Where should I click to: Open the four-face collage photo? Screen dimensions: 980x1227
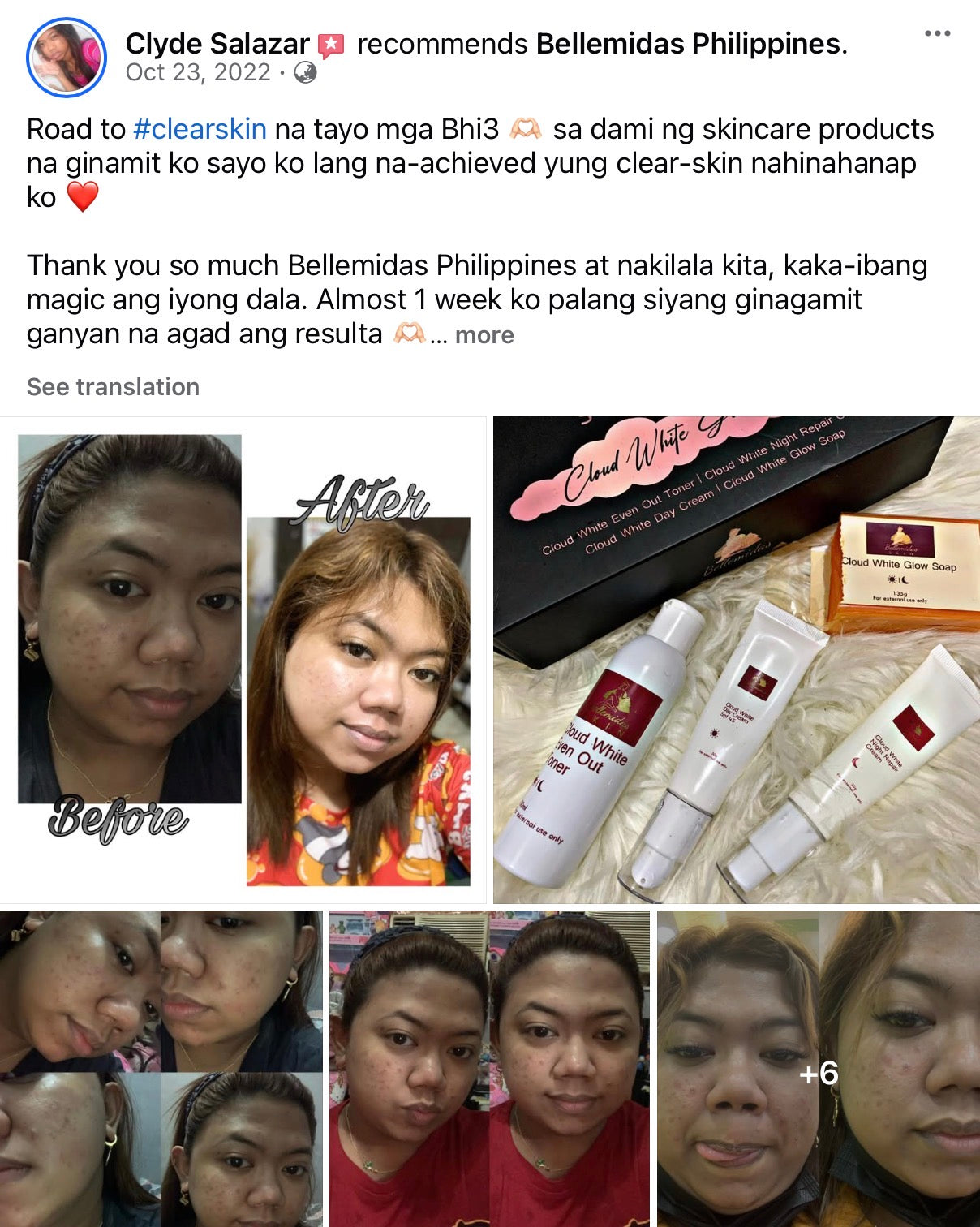click(x=161, y=1068)
